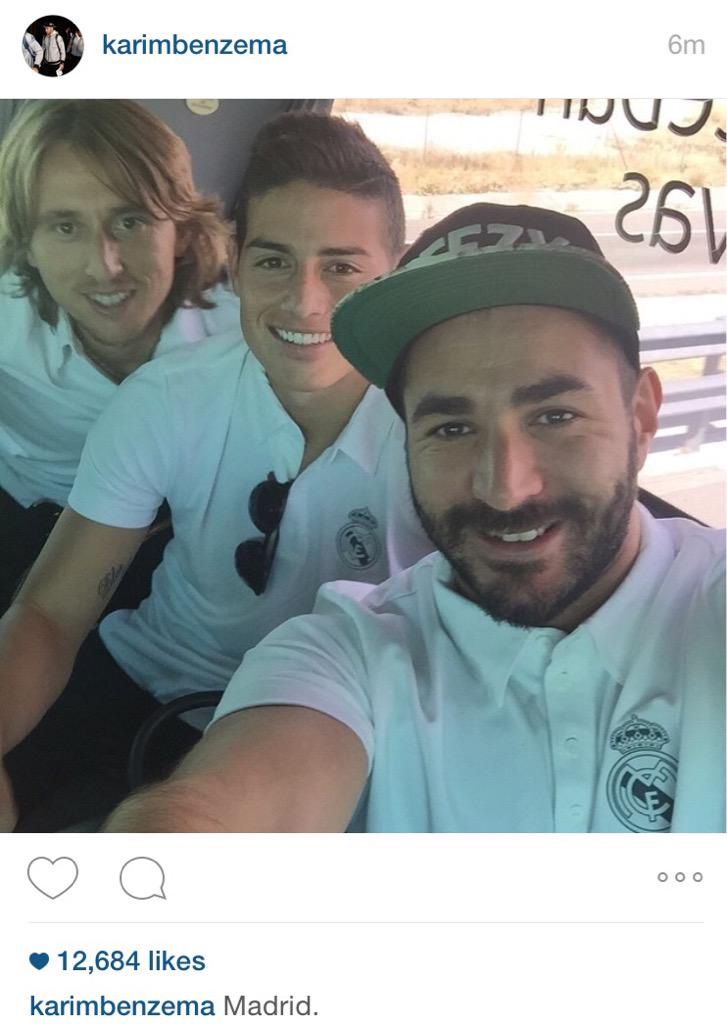The width and height of the screenshot is (727, 1024).
Task: Tap the selfie photo of the post
Action: [363, 465]
